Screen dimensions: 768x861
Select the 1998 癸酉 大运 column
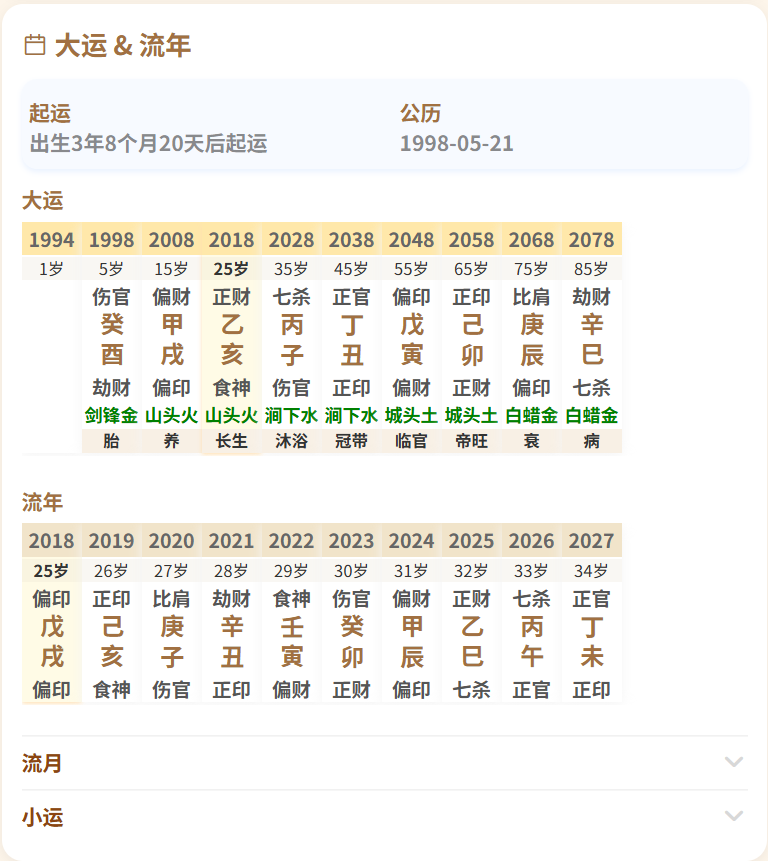pos(111,340)
